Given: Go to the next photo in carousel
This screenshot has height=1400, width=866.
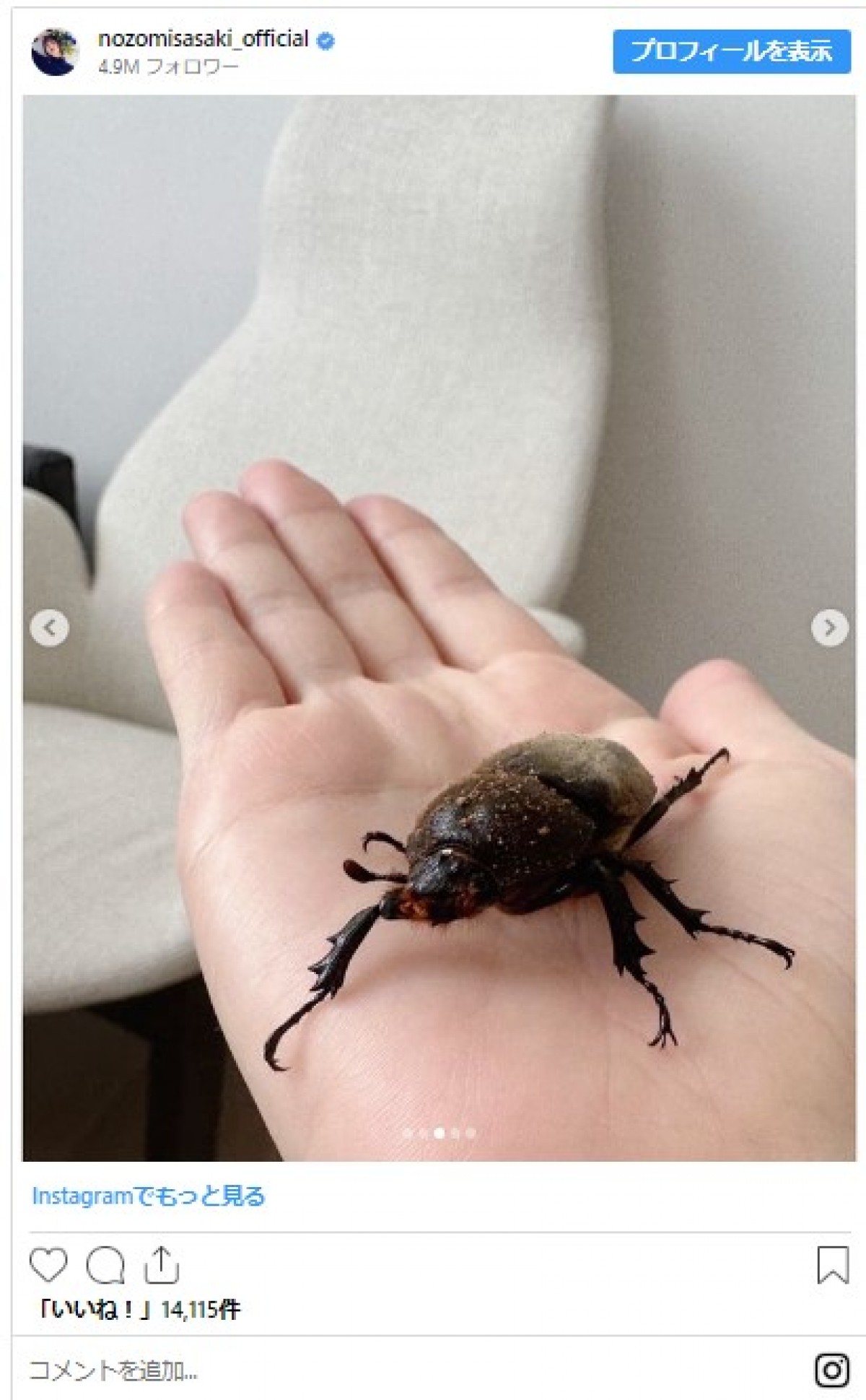Looking at the screenshot, I should tap(829, 627).
